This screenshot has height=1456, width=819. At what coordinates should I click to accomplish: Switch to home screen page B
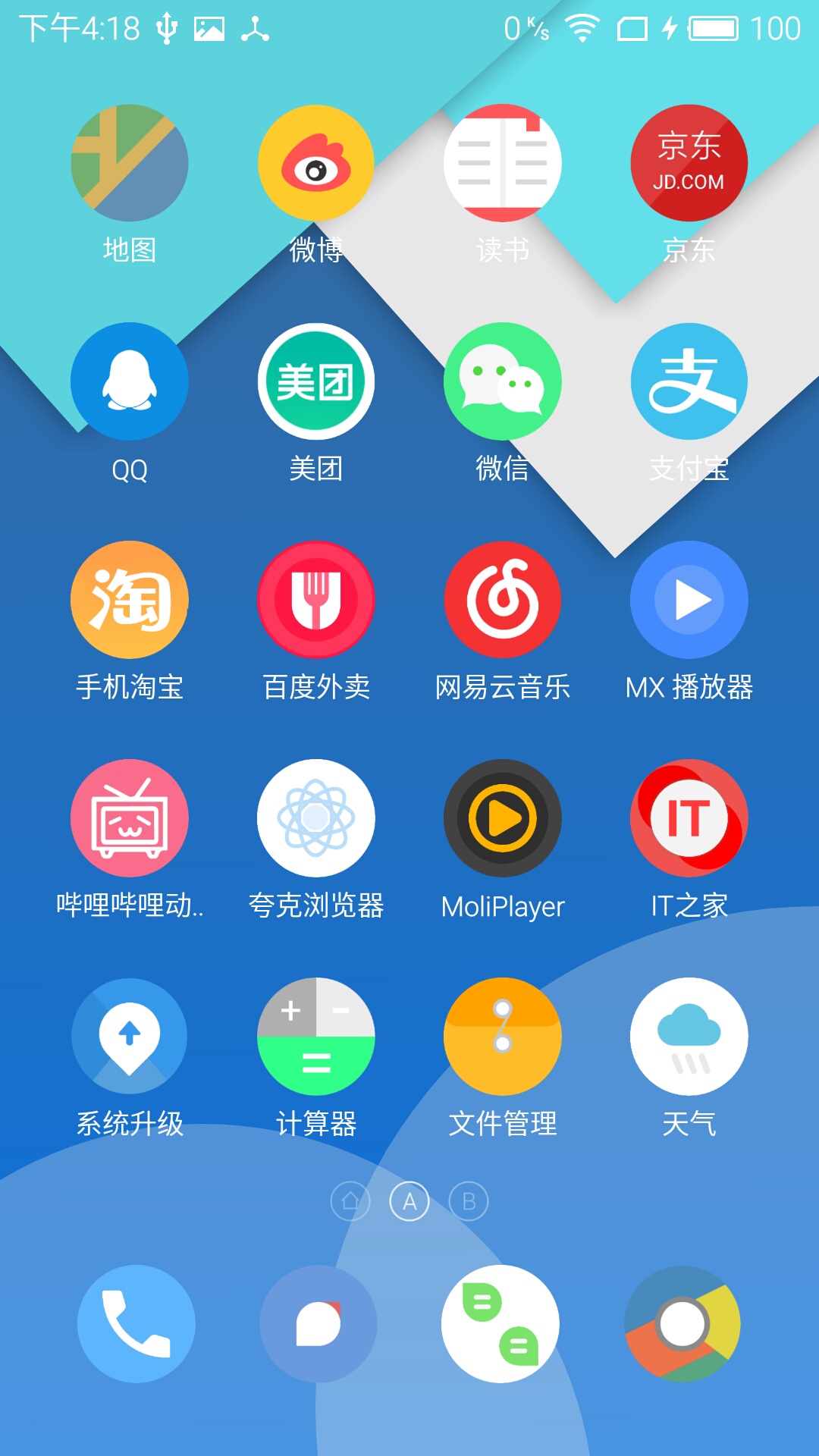coord(469,1201)
